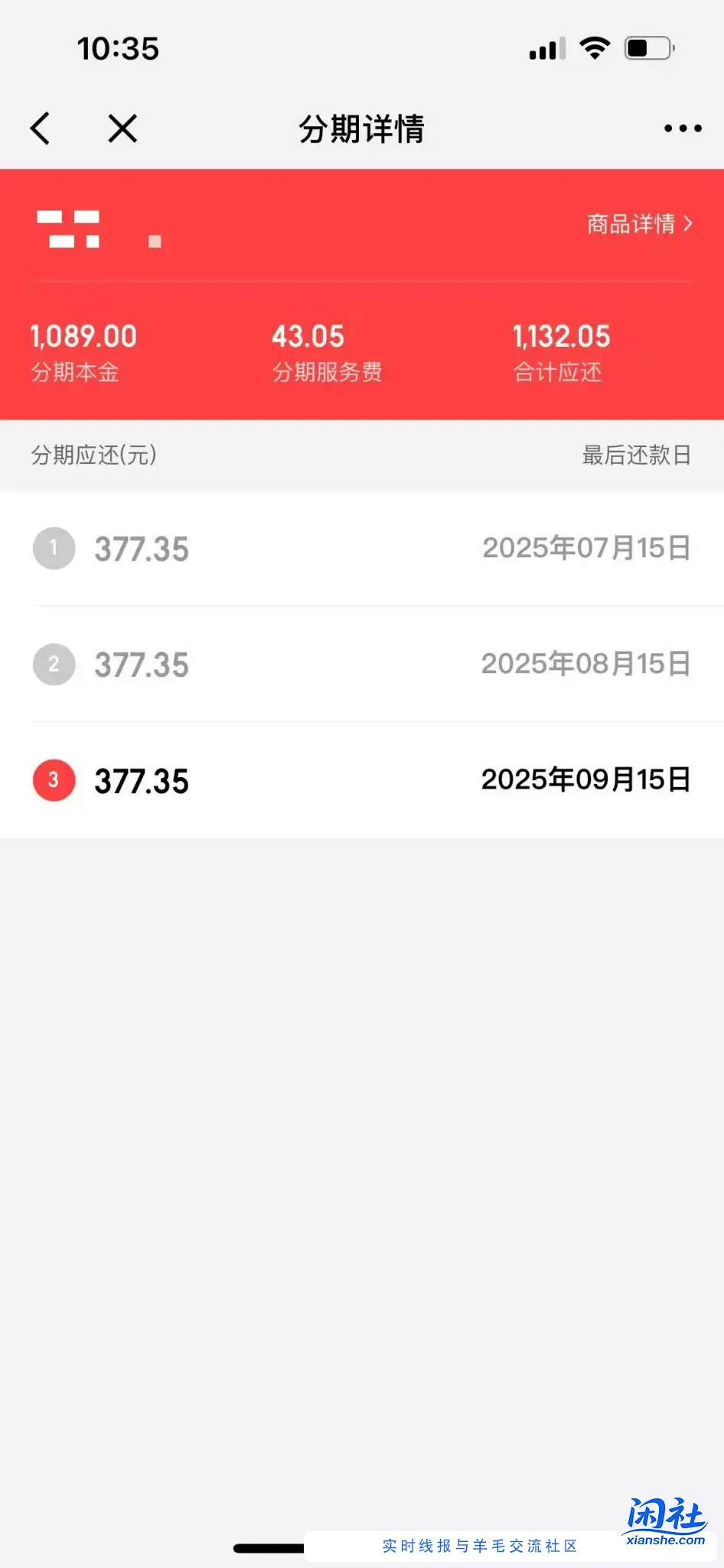
Task: Tap the battery status icon
Action: coord(647,47)
